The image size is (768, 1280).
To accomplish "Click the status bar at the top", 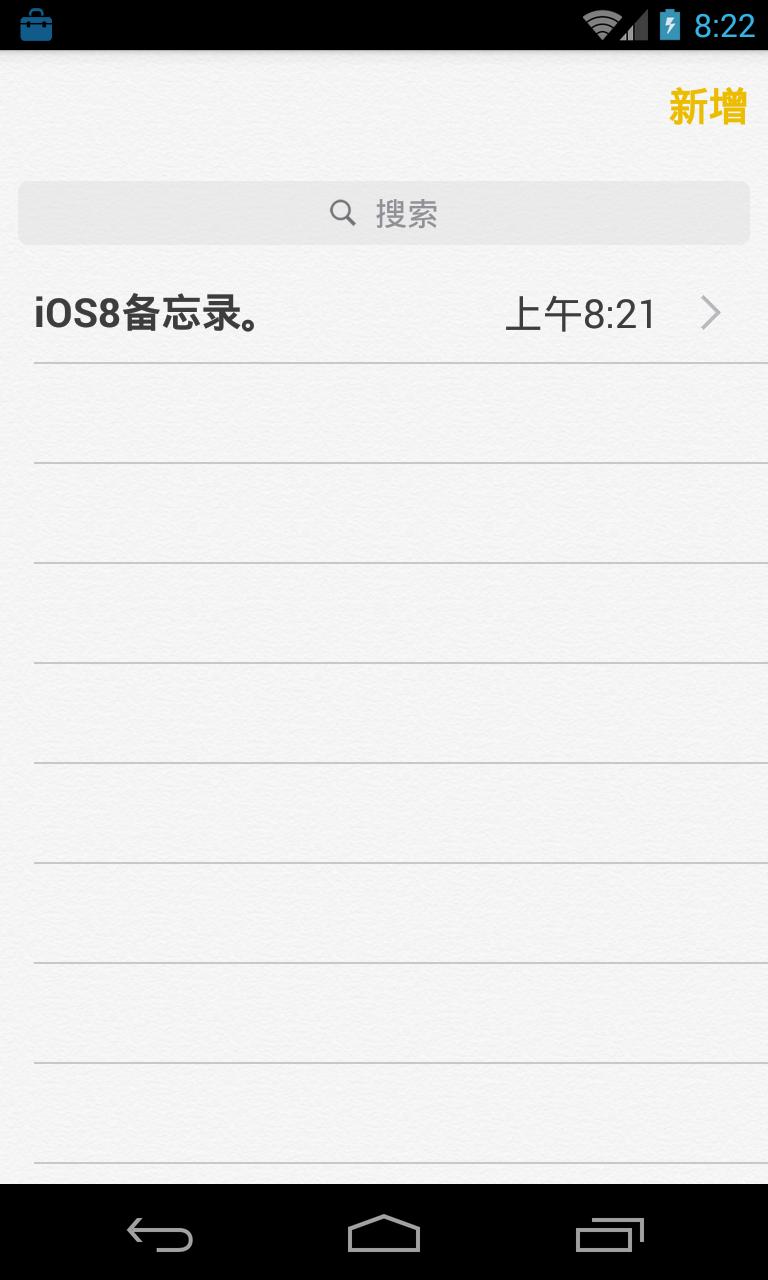I will (384, 22).
